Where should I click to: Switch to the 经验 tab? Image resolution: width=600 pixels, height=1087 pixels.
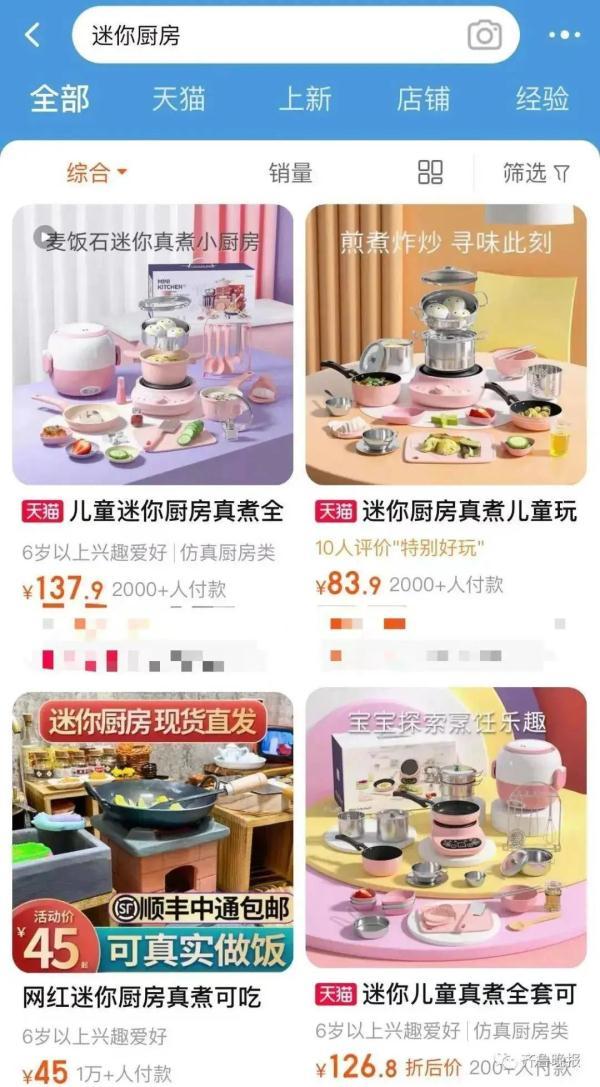542,98
